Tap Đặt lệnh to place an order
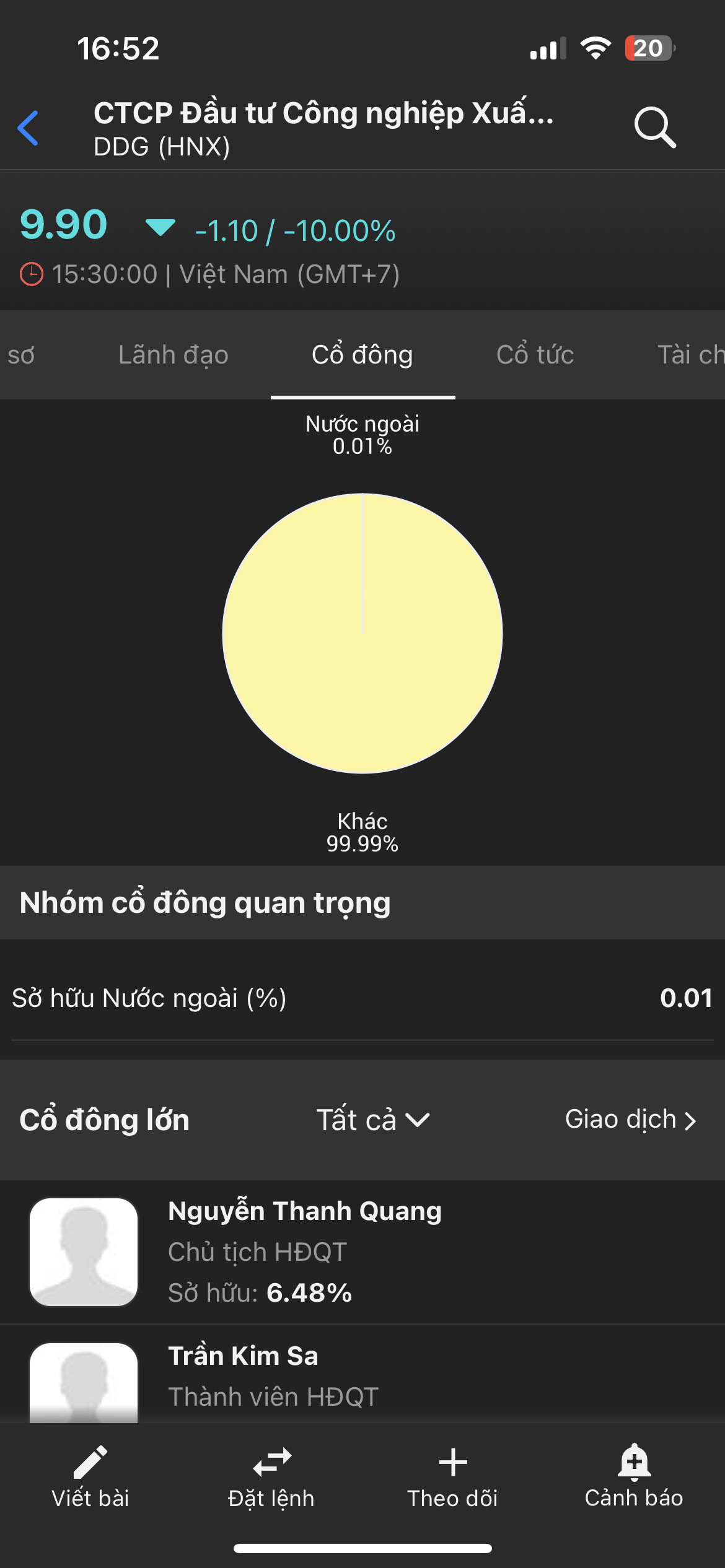Screen dimensions: 725x1568 coord(271,1477)
